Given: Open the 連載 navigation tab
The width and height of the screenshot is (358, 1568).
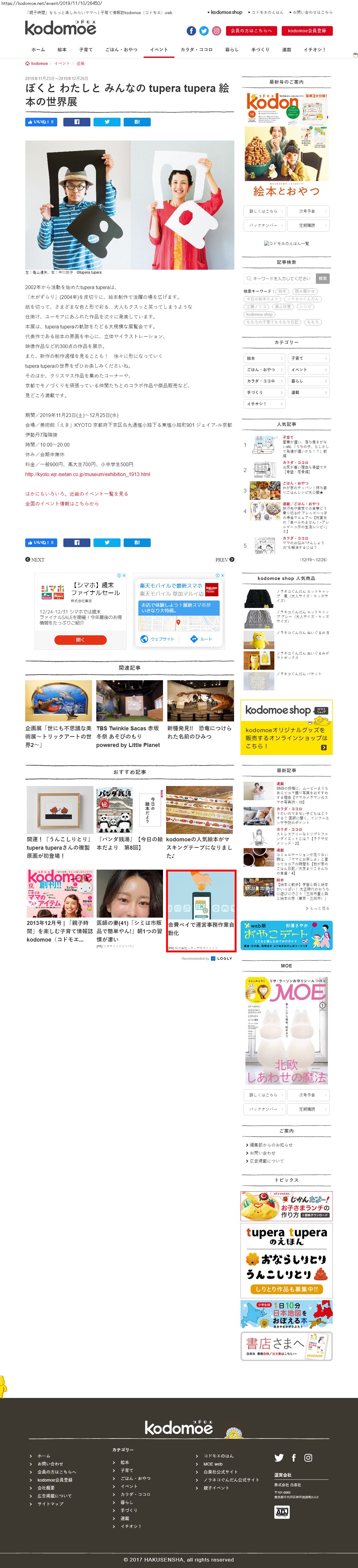Looking at the screenshot, I should (x=286, y=50).
